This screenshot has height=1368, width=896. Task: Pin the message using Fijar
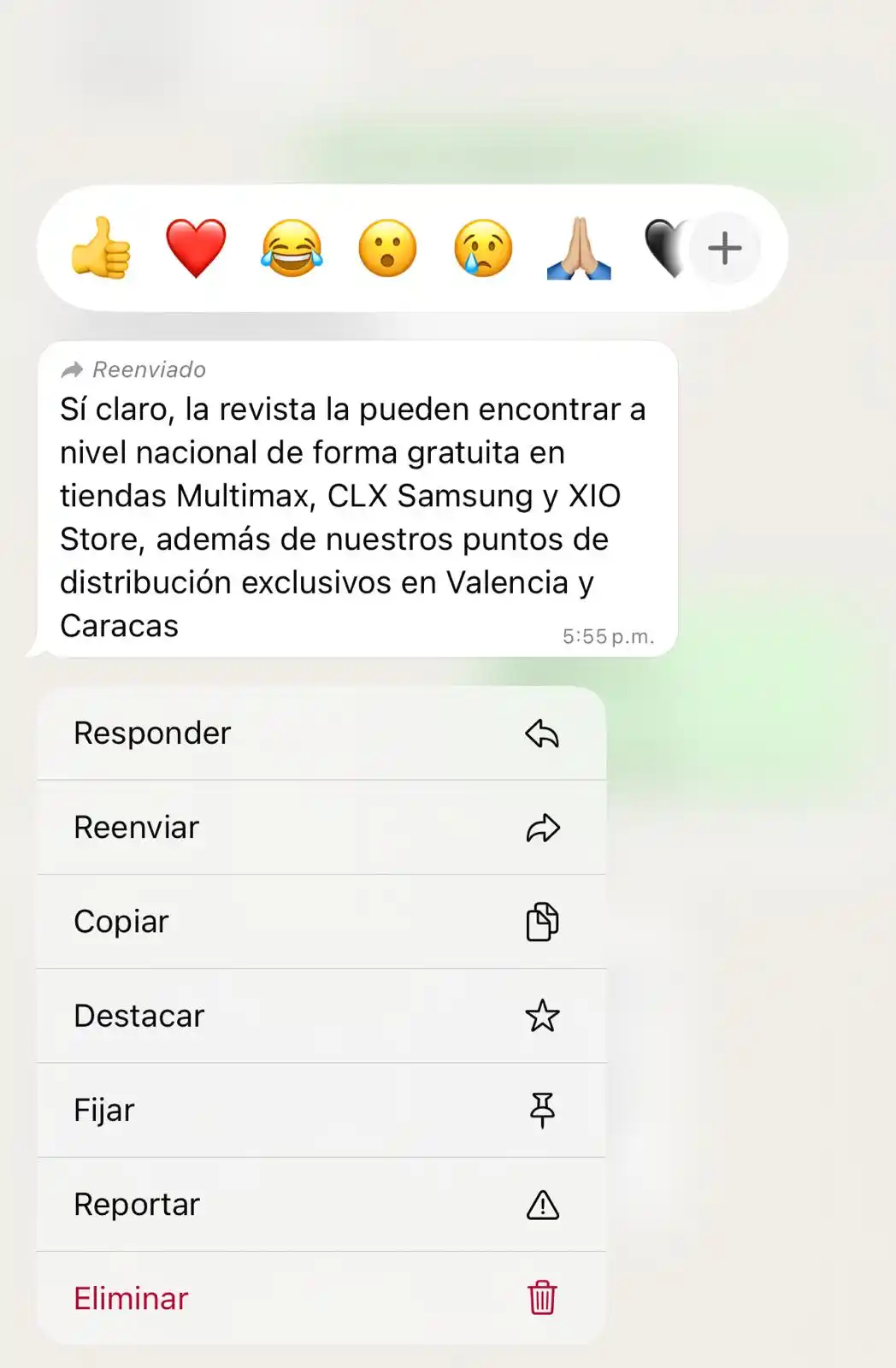[x=321, y=1110]
